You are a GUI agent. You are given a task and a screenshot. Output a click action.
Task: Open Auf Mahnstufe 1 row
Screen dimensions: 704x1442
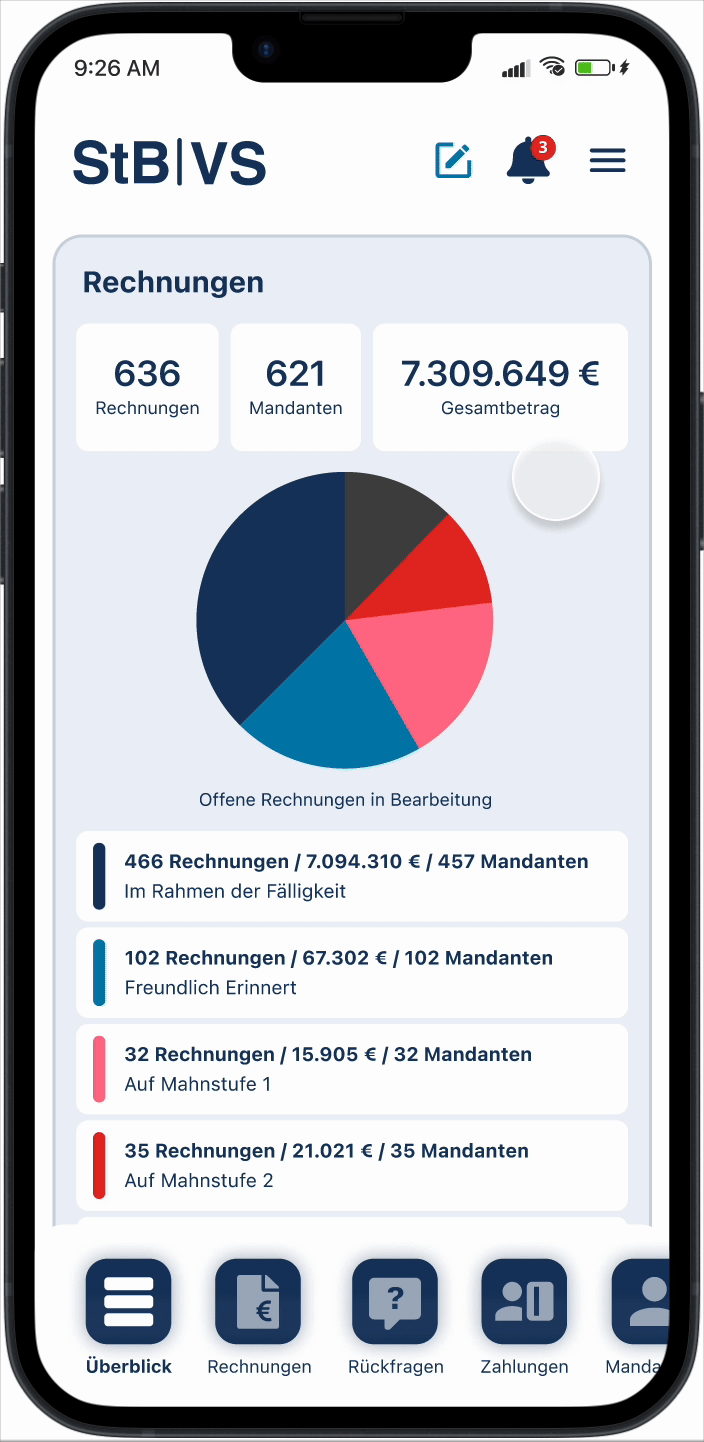(x=352, y=1069)
